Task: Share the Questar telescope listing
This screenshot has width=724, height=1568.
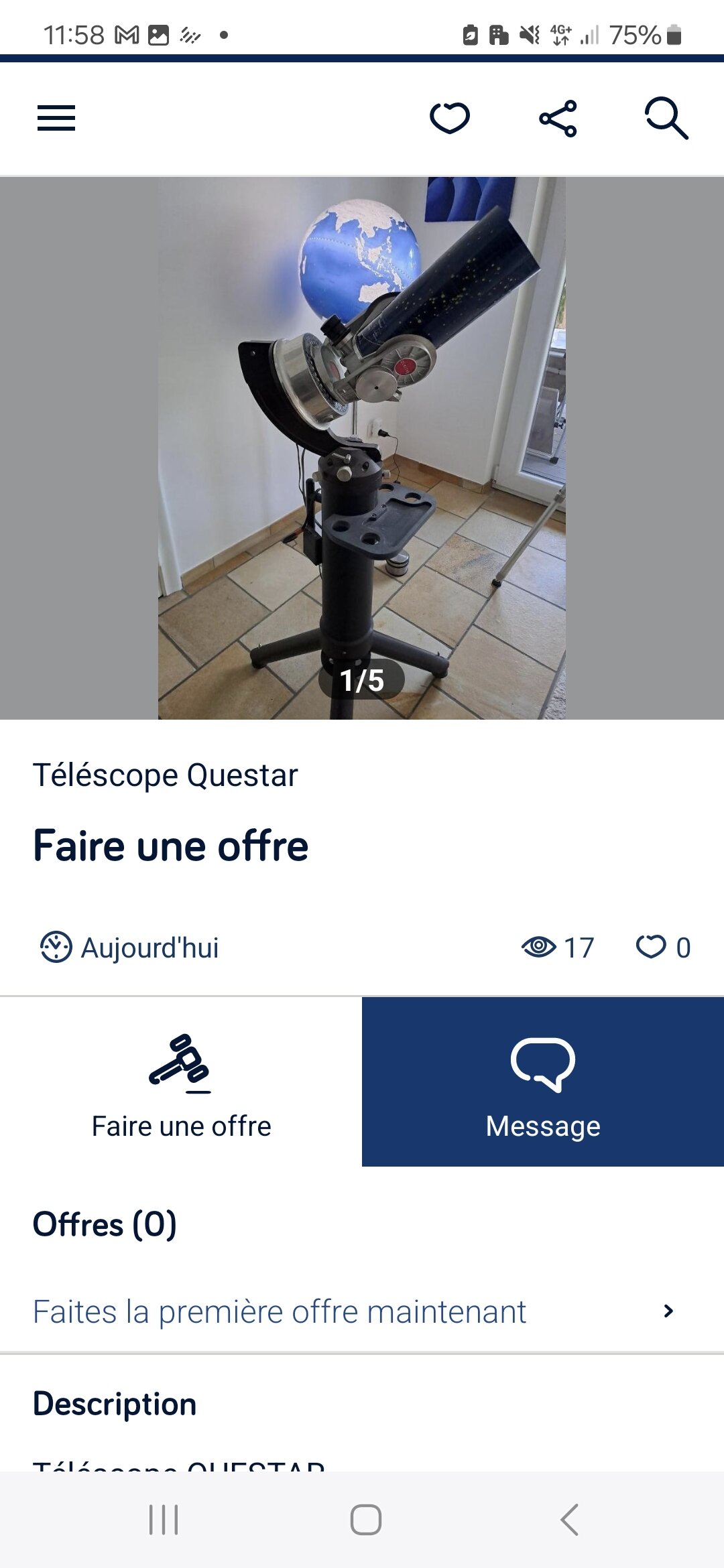Action: click(558, 119)
